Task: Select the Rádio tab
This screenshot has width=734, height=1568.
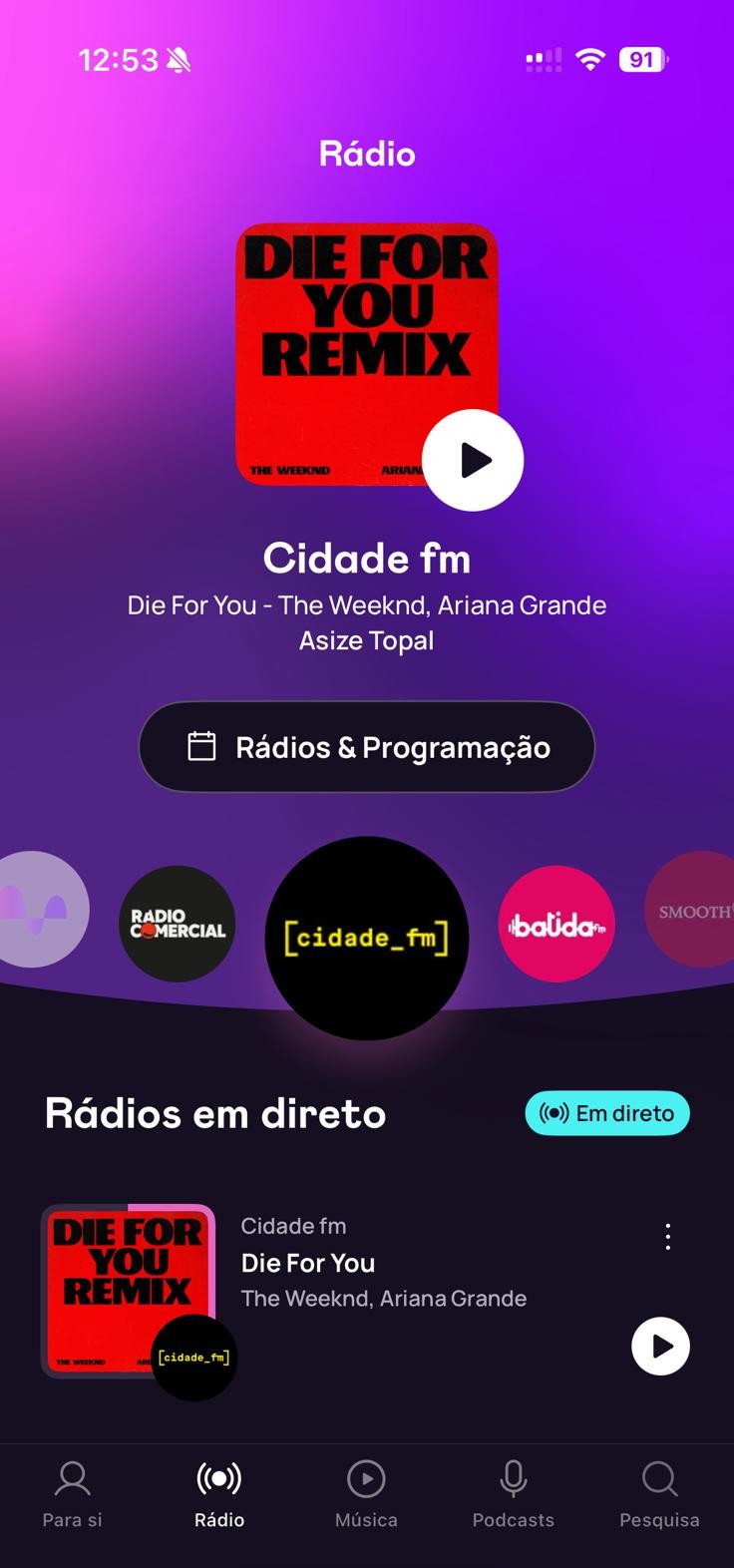Action: click(219, 1493)
